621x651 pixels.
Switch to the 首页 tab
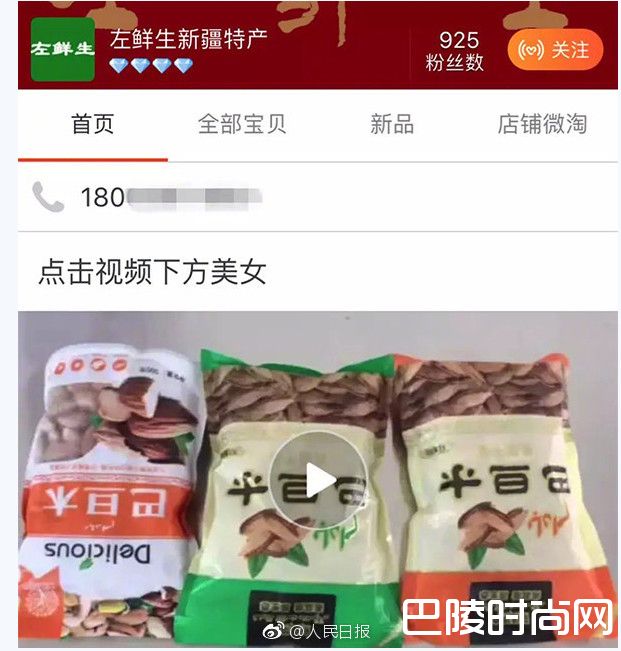pos(92,125)
